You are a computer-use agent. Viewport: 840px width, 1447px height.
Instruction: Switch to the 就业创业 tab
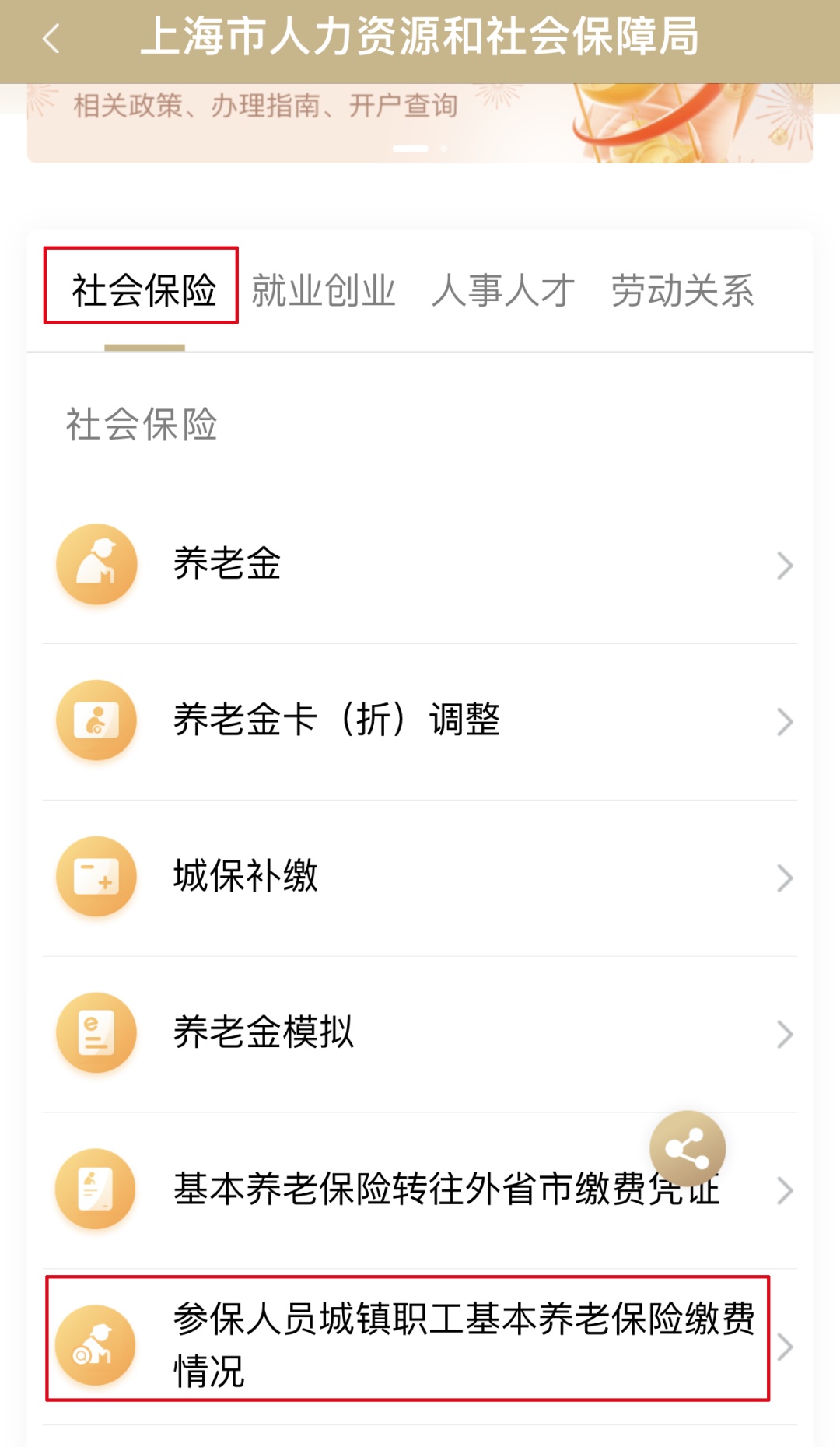(324, 290)
